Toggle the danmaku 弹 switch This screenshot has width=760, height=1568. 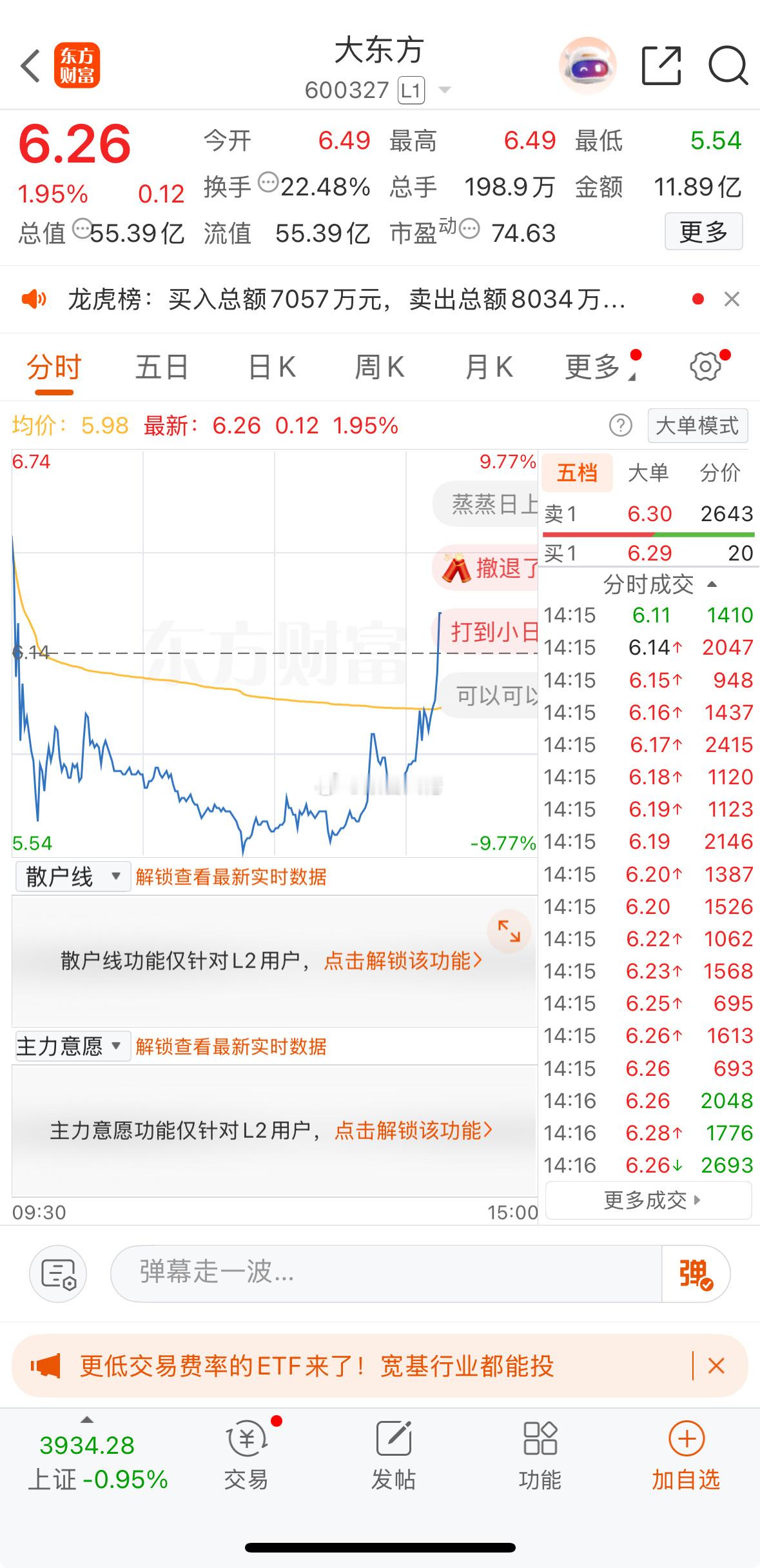point(693,1274)
